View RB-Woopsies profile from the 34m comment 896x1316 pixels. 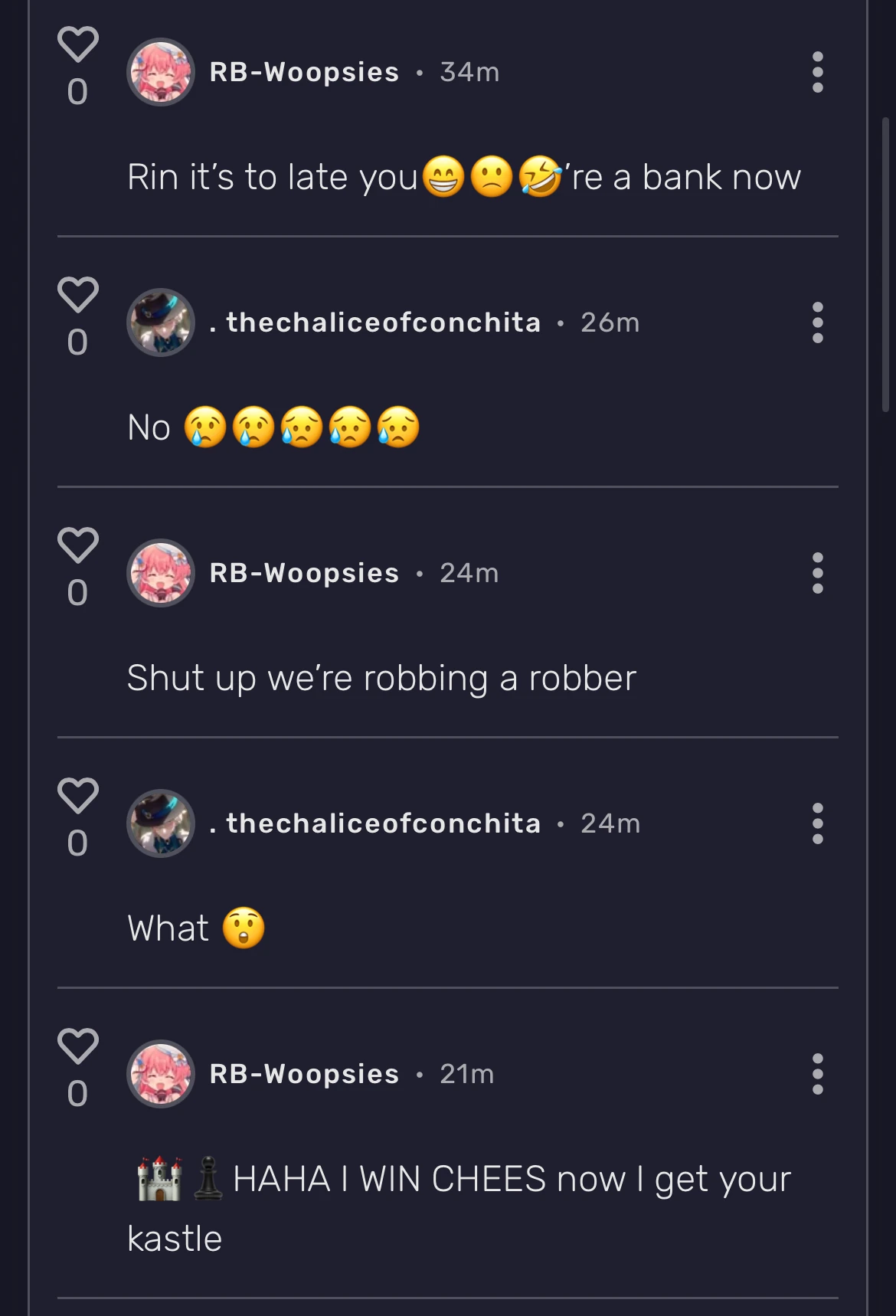coord(161,72)
